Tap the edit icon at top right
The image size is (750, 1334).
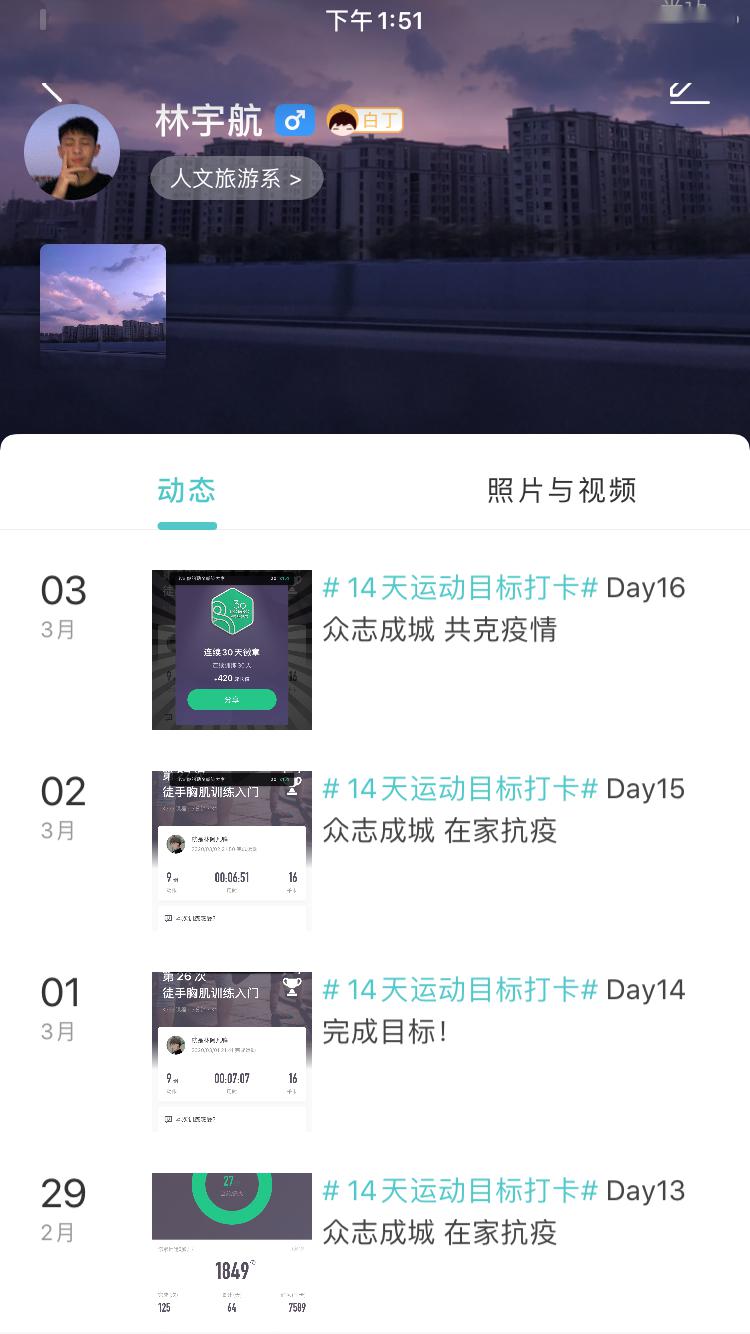coord(689,94)
